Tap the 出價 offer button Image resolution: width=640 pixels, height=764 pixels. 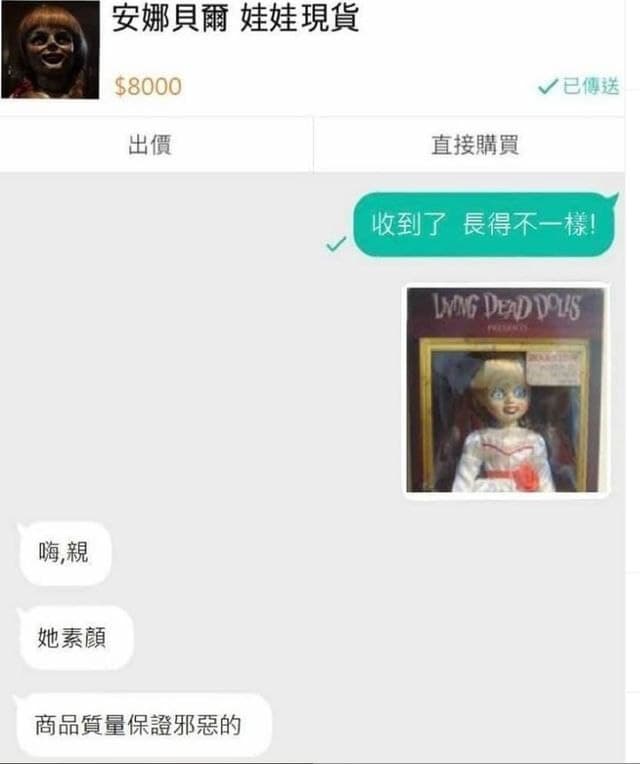tap(150, 145)
